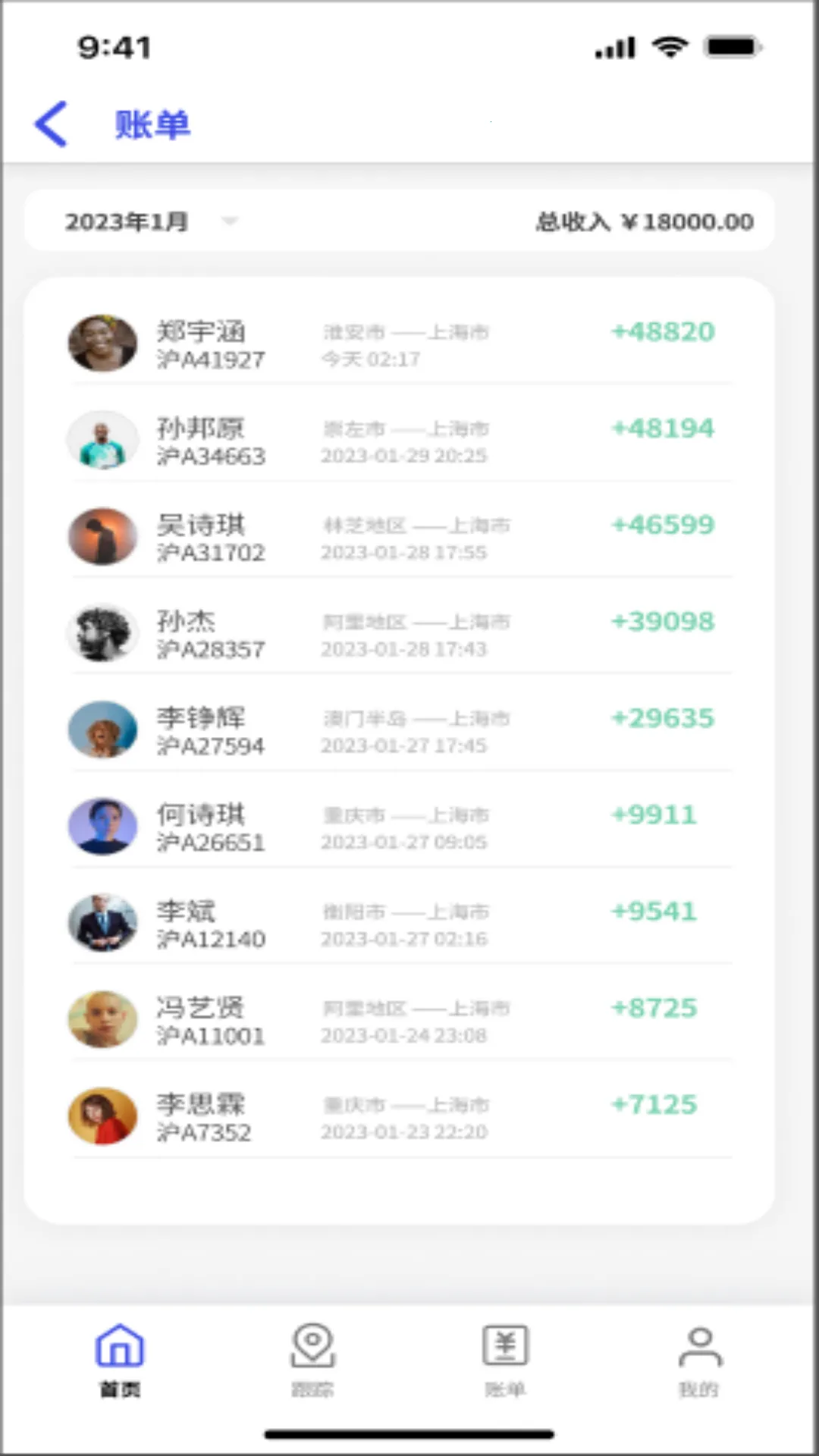Screen dimensions: 819x1456
Task: View 李铮辉's bill record
Action: click(x=400, y=730)
